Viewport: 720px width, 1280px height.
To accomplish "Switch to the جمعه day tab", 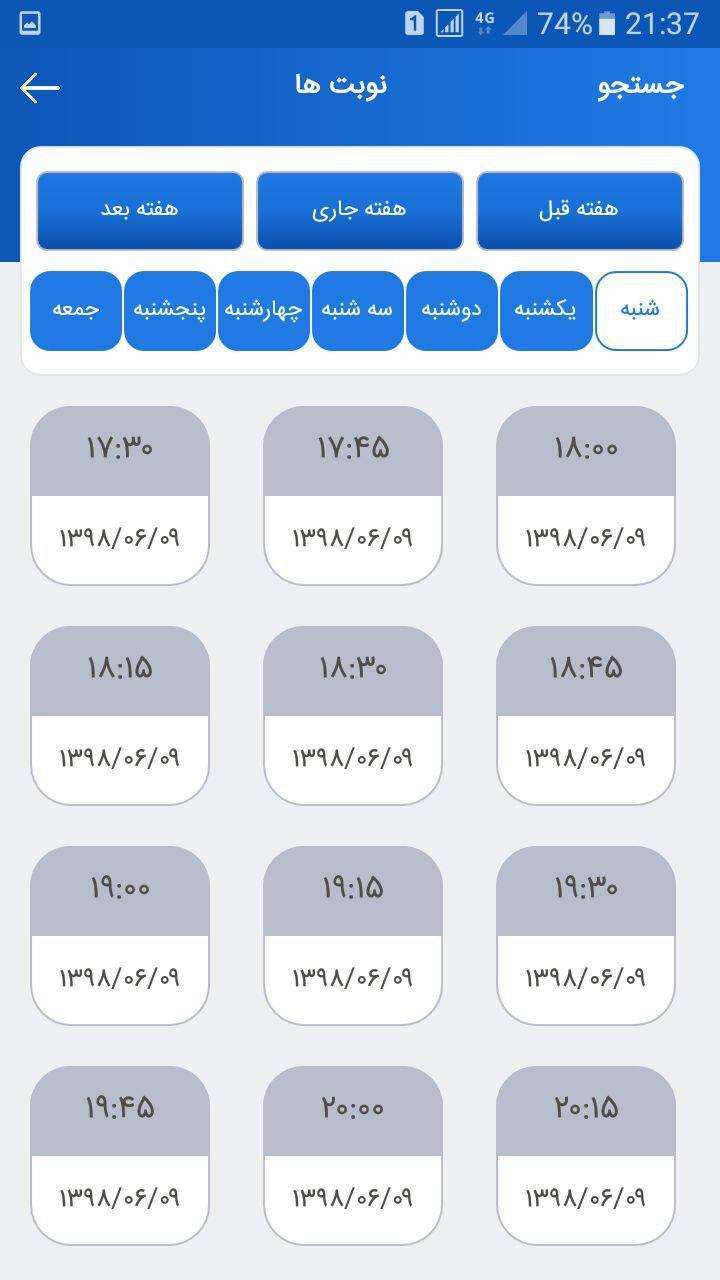I will click(x=76, y=311).
